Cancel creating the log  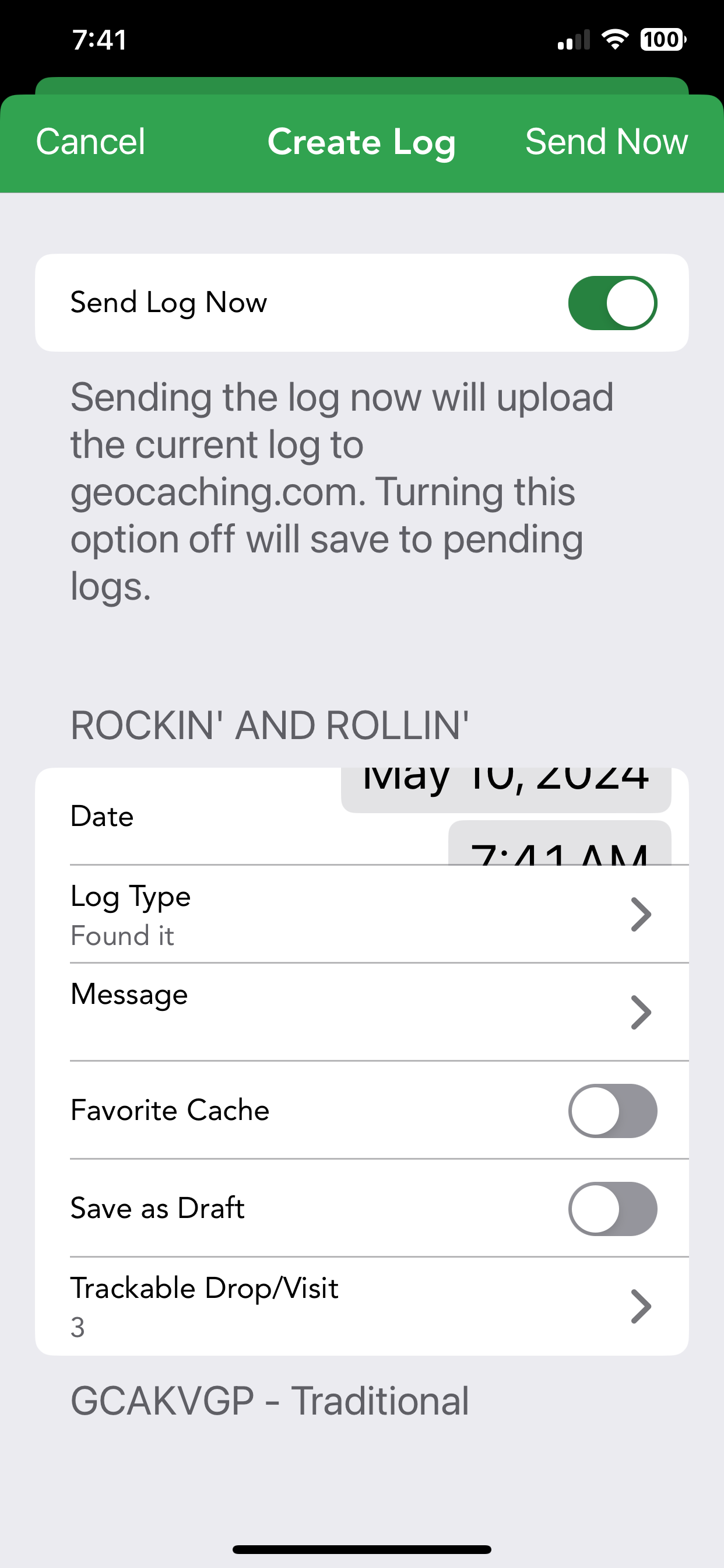point(90,142)
